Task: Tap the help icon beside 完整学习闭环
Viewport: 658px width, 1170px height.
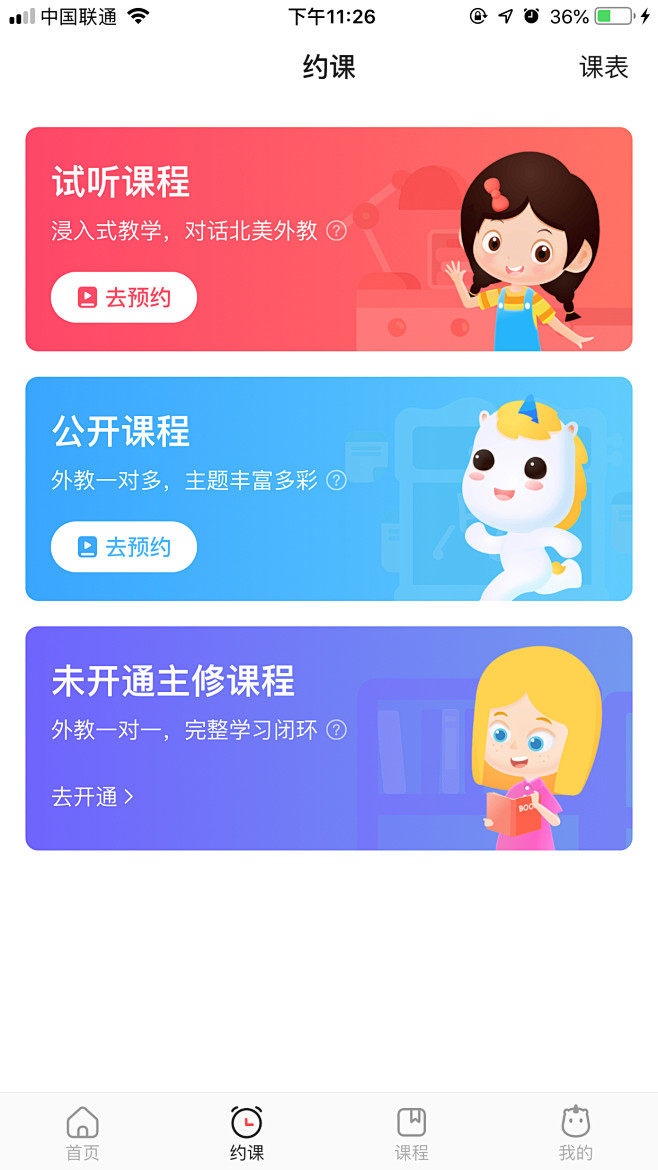Action: coord(337,730)
